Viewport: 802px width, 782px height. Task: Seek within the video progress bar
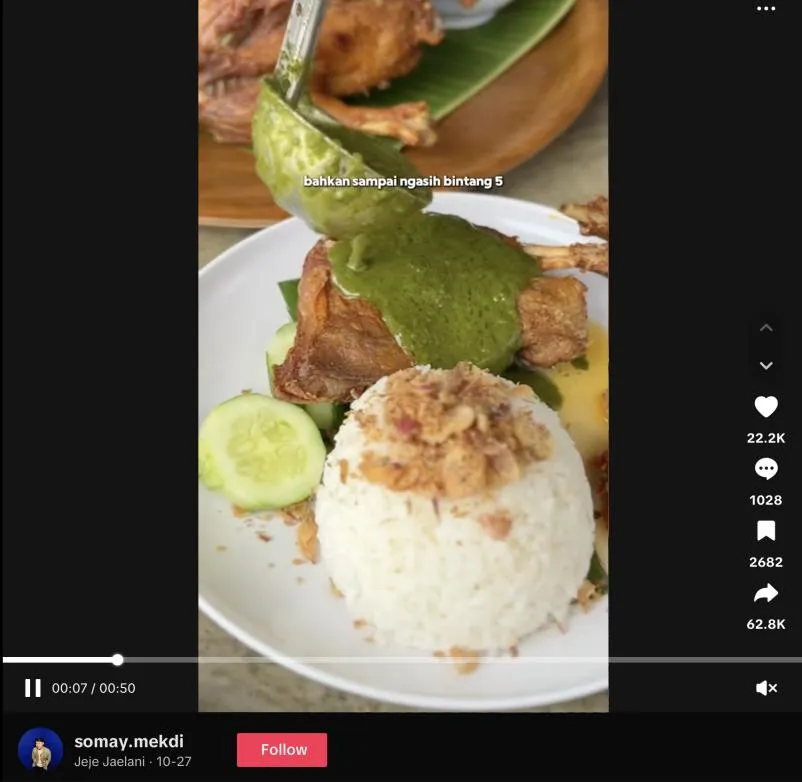click(x=400, y=660)
